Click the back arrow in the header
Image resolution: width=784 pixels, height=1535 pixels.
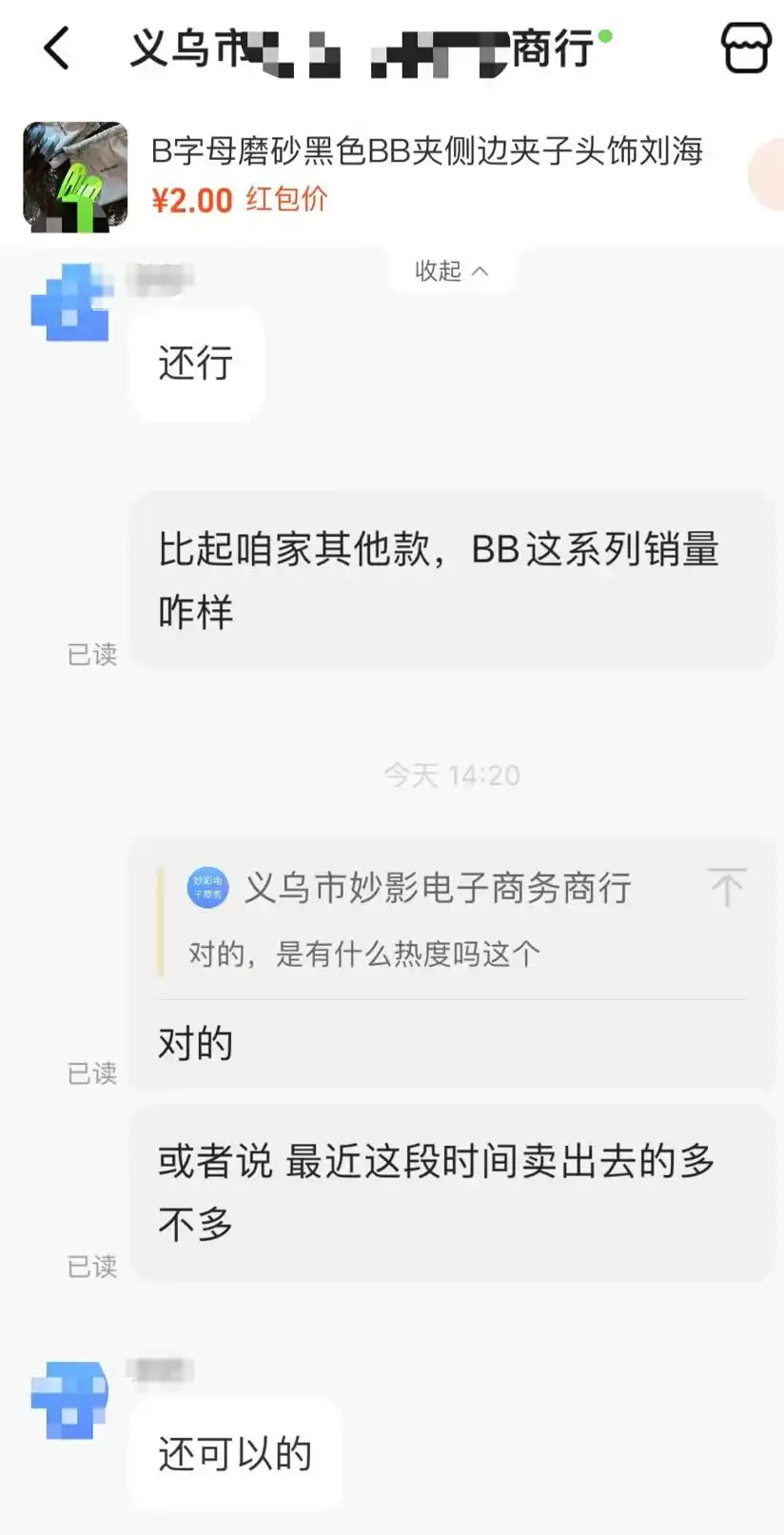click(x=55, y=49)
